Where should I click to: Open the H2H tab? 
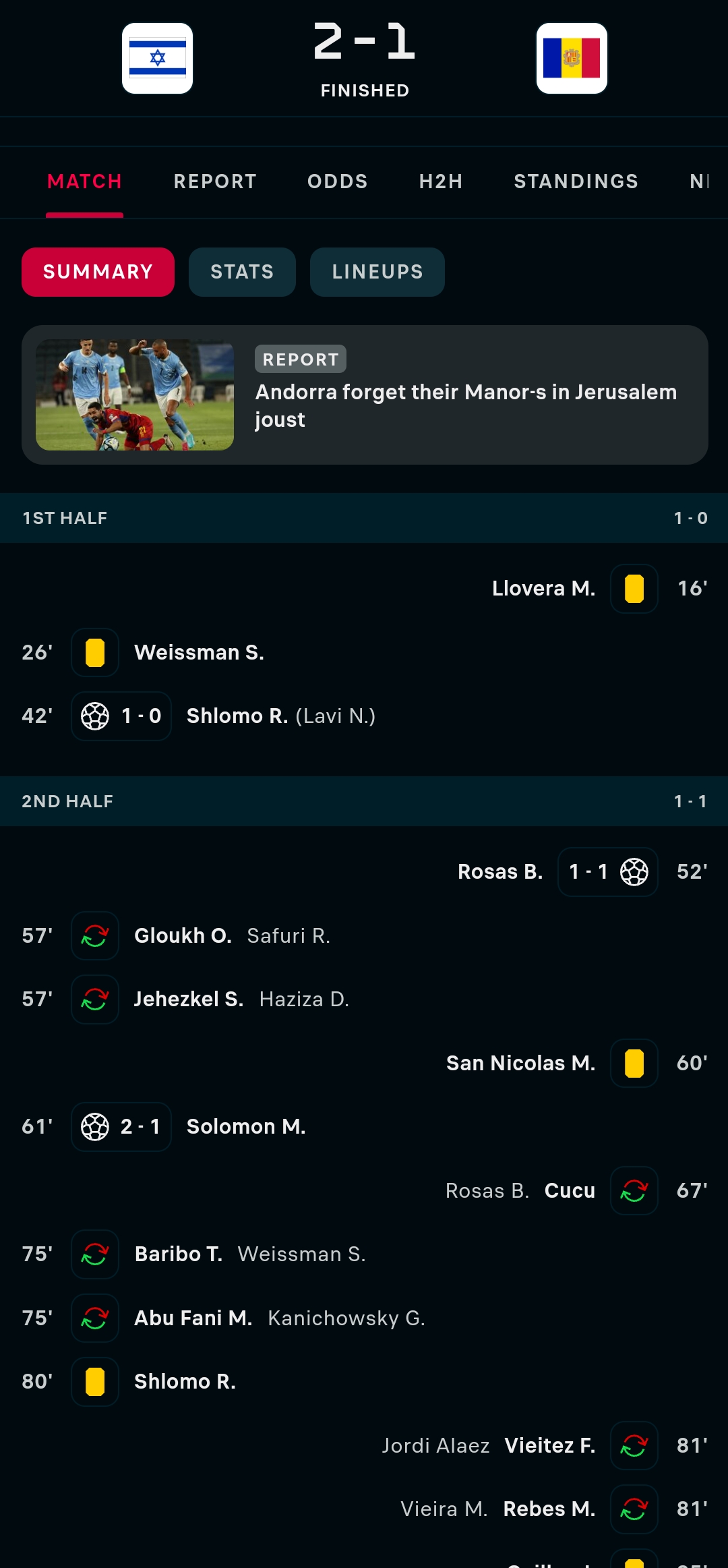(441, 181)
